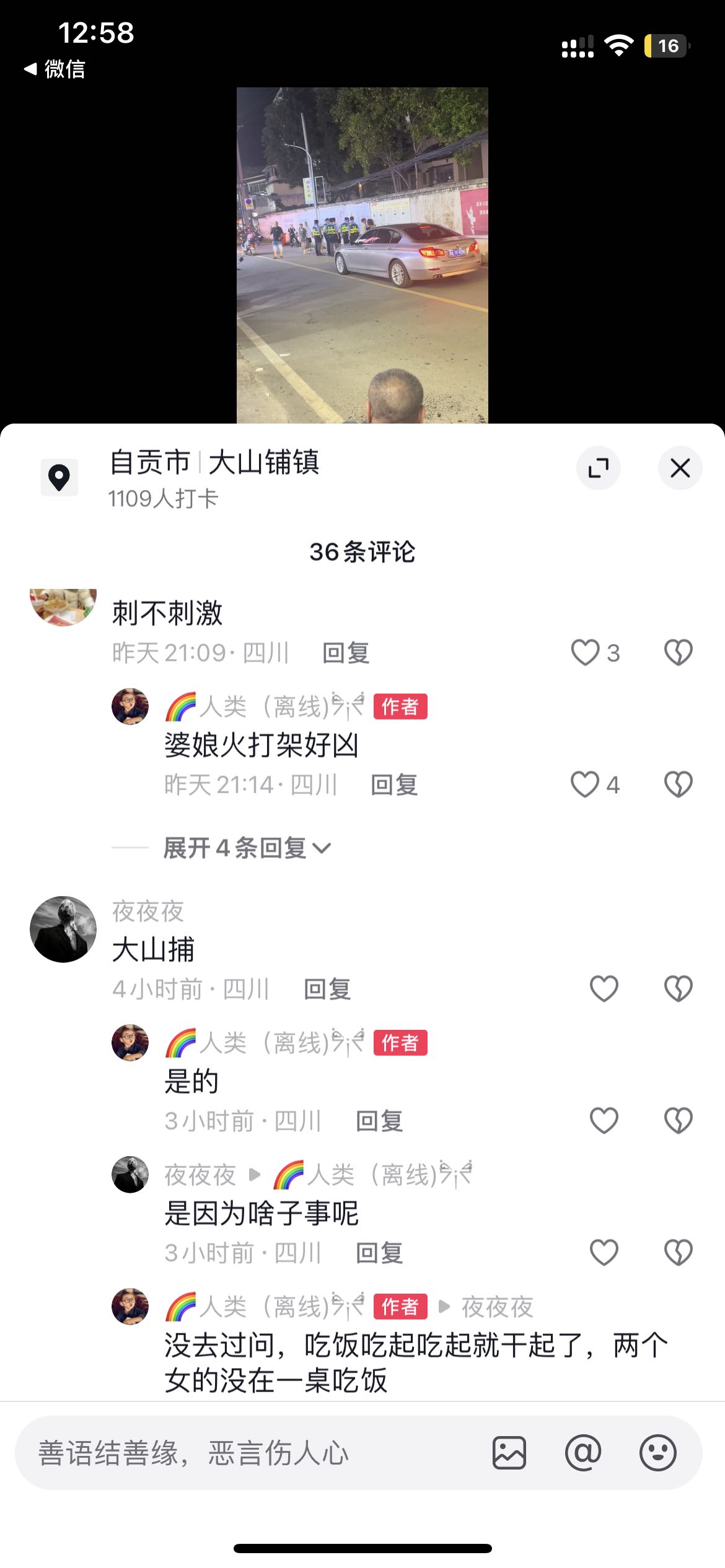Like the author's reply 是的
The height and width of the screenshot is (1568, 725).
[x=604, y=1120]
